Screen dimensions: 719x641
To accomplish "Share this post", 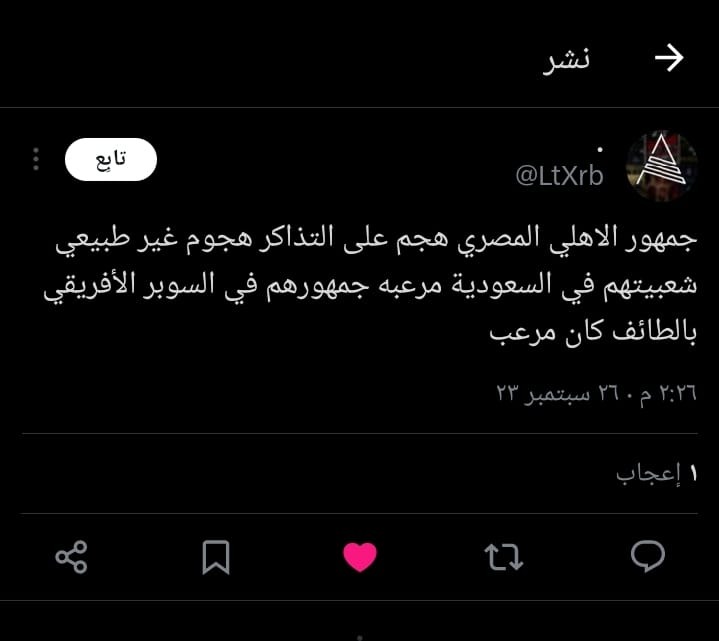I will click(x=72, y=556).
